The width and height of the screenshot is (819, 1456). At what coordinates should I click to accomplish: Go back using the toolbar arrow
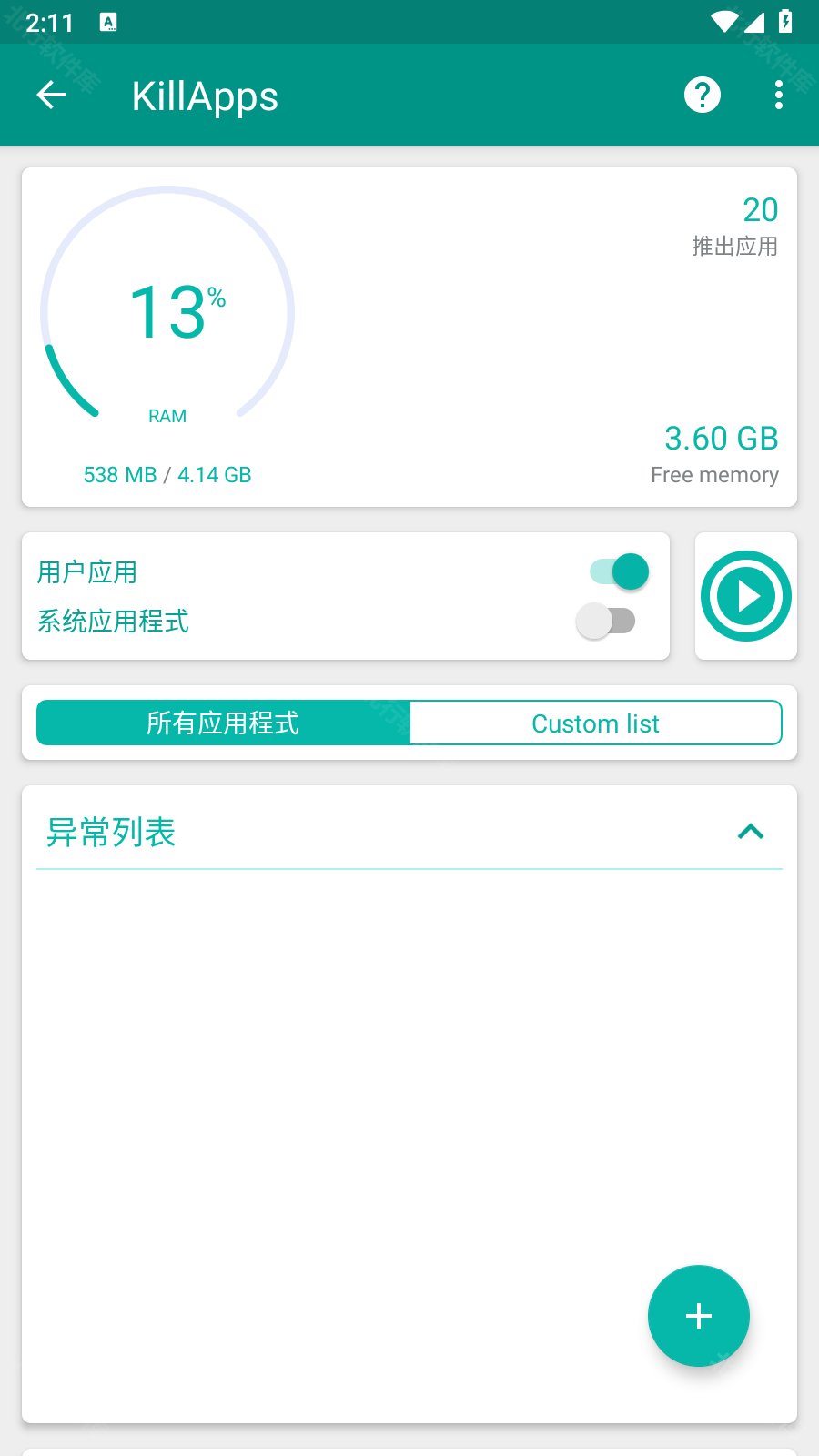click(x=52, y=95)
